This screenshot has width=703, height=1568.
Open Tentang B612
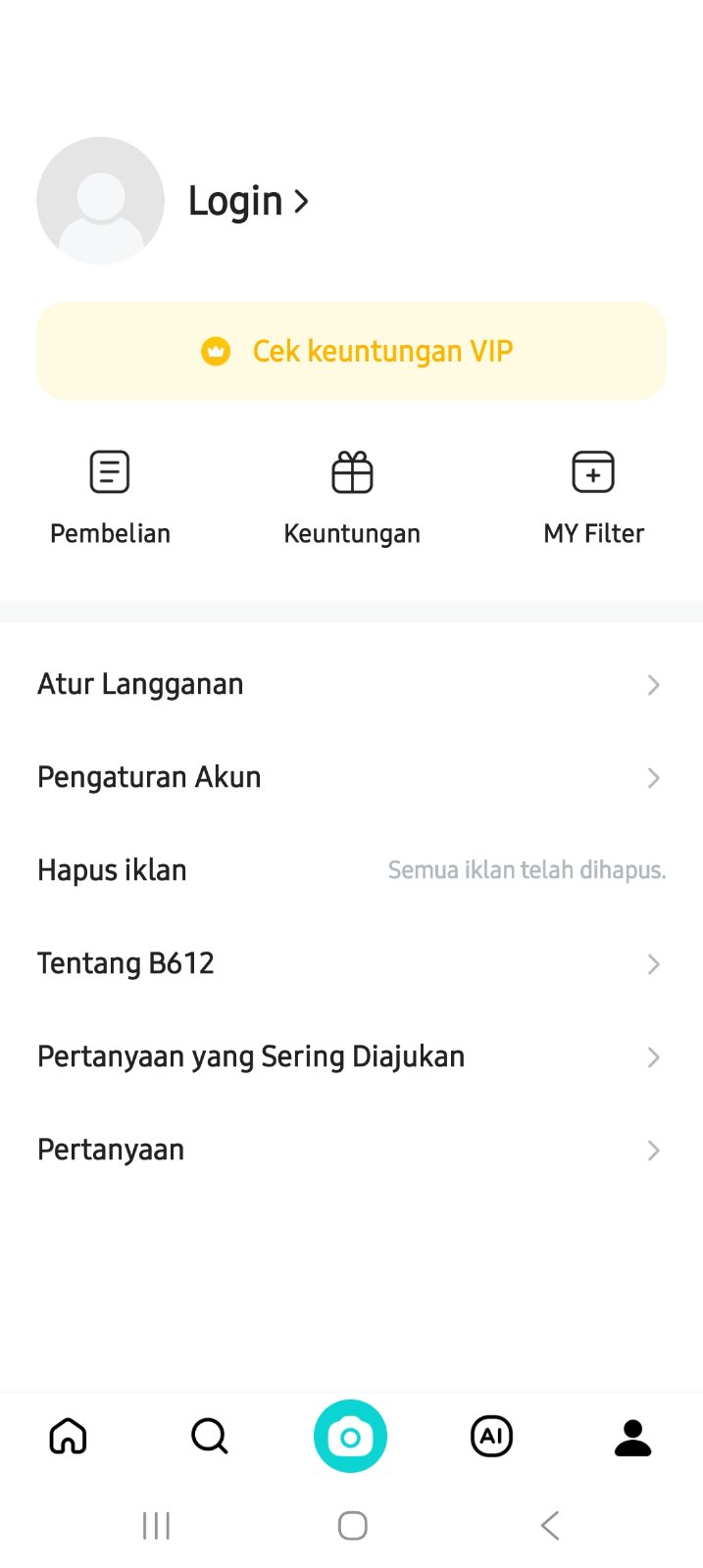[351, 963]
